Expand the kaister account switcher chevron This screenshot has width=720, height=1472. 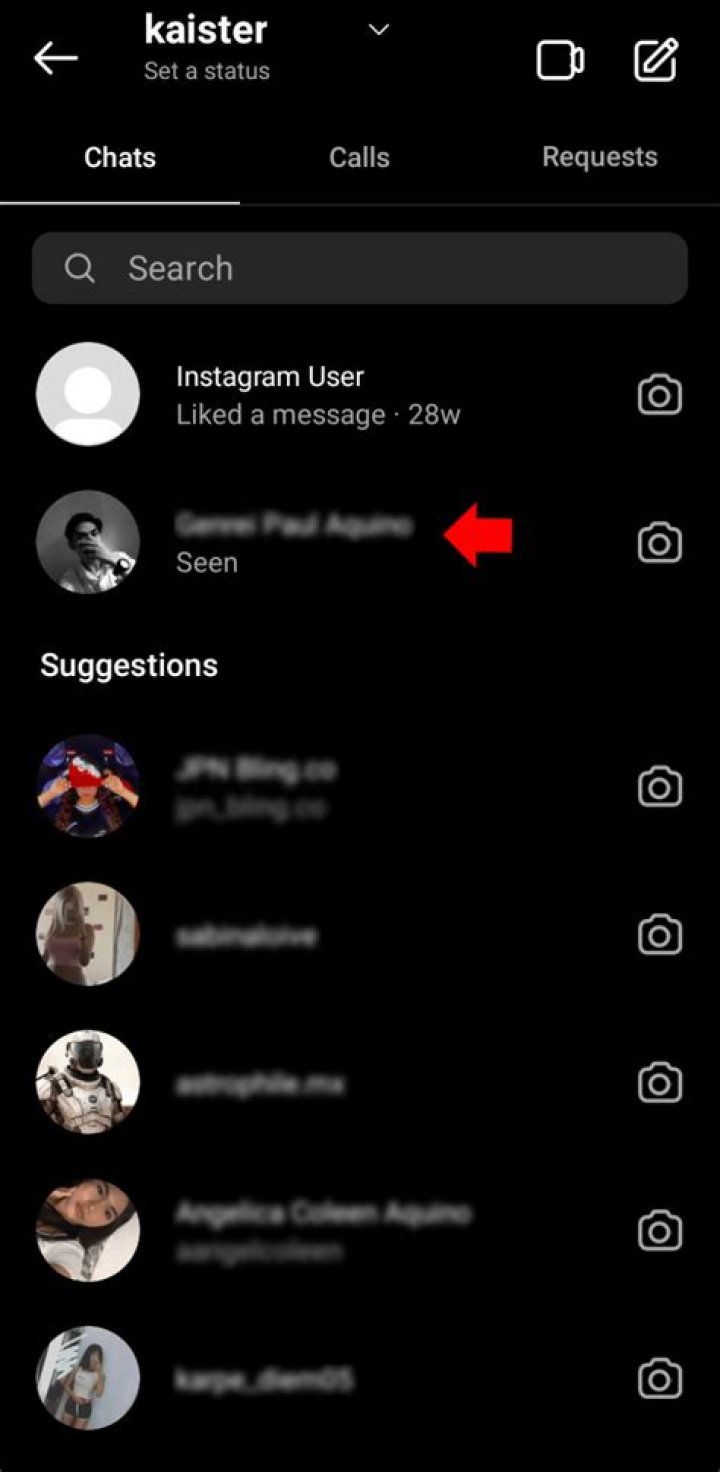[x=378, y=31]
